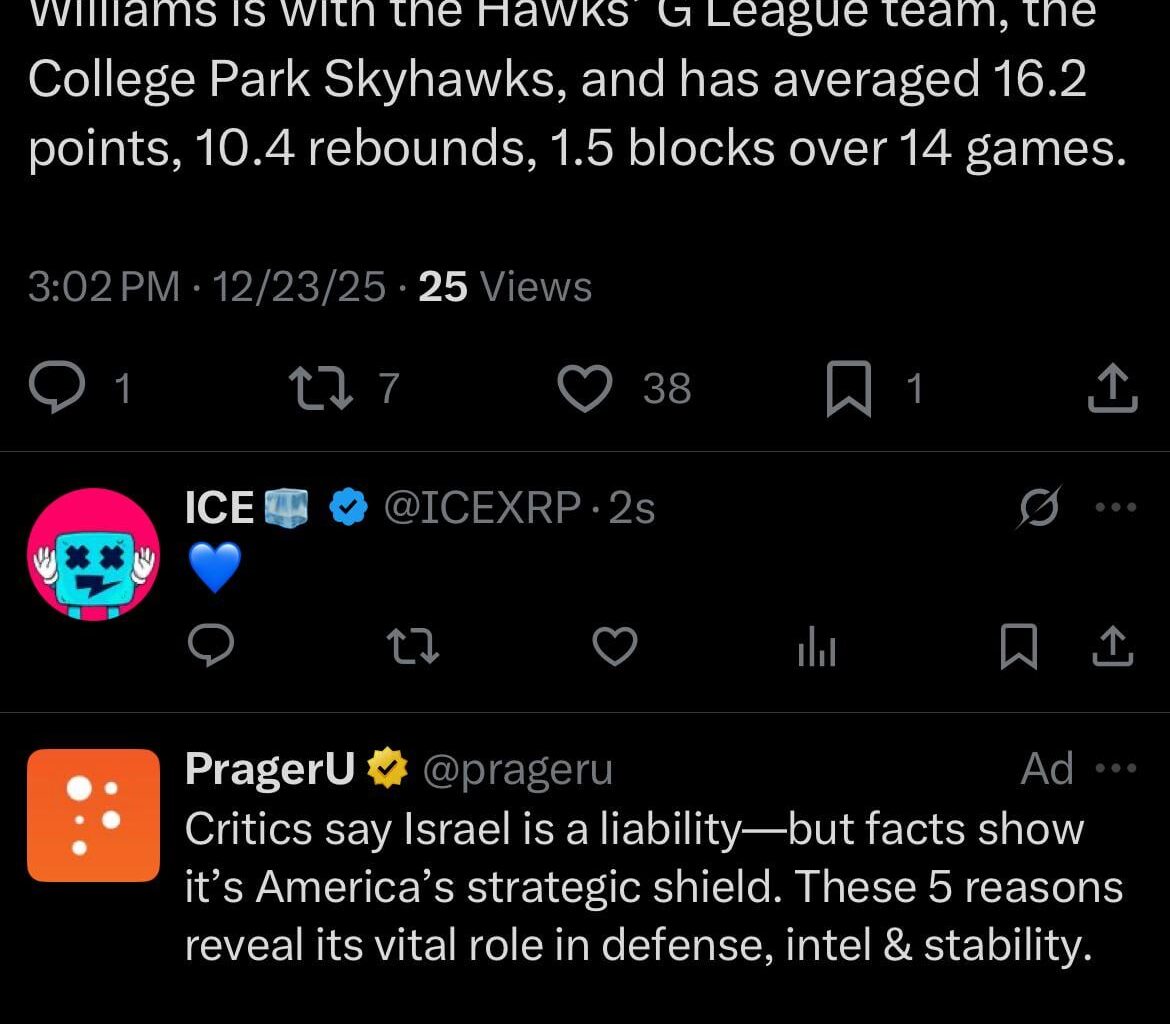View analytics for ICE's reply
The width and height of the screenshot is (1170, 1024).
click(x=816, y=648)
